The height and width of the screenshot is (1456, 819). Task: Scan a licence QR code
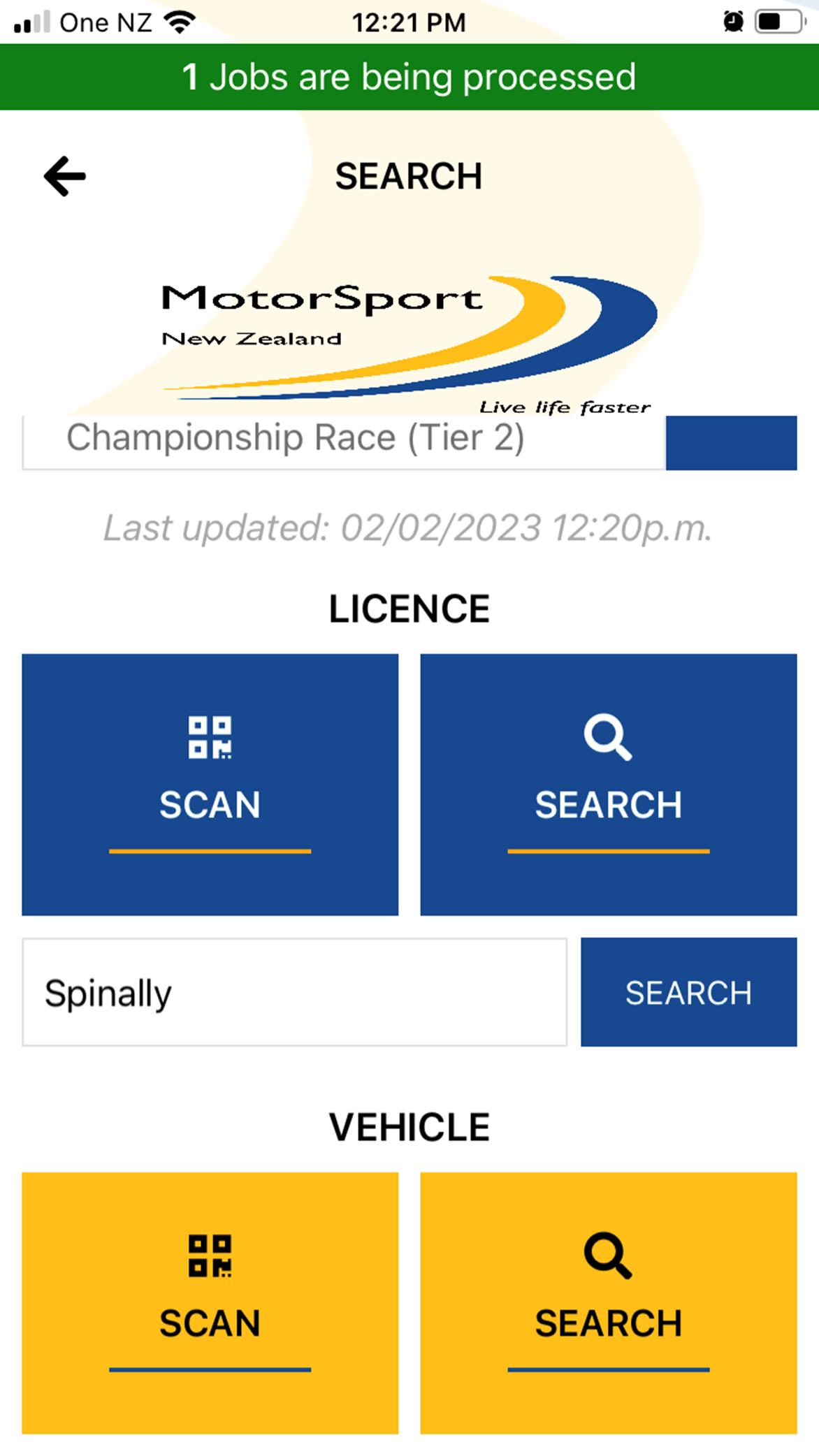pos(210,785)
